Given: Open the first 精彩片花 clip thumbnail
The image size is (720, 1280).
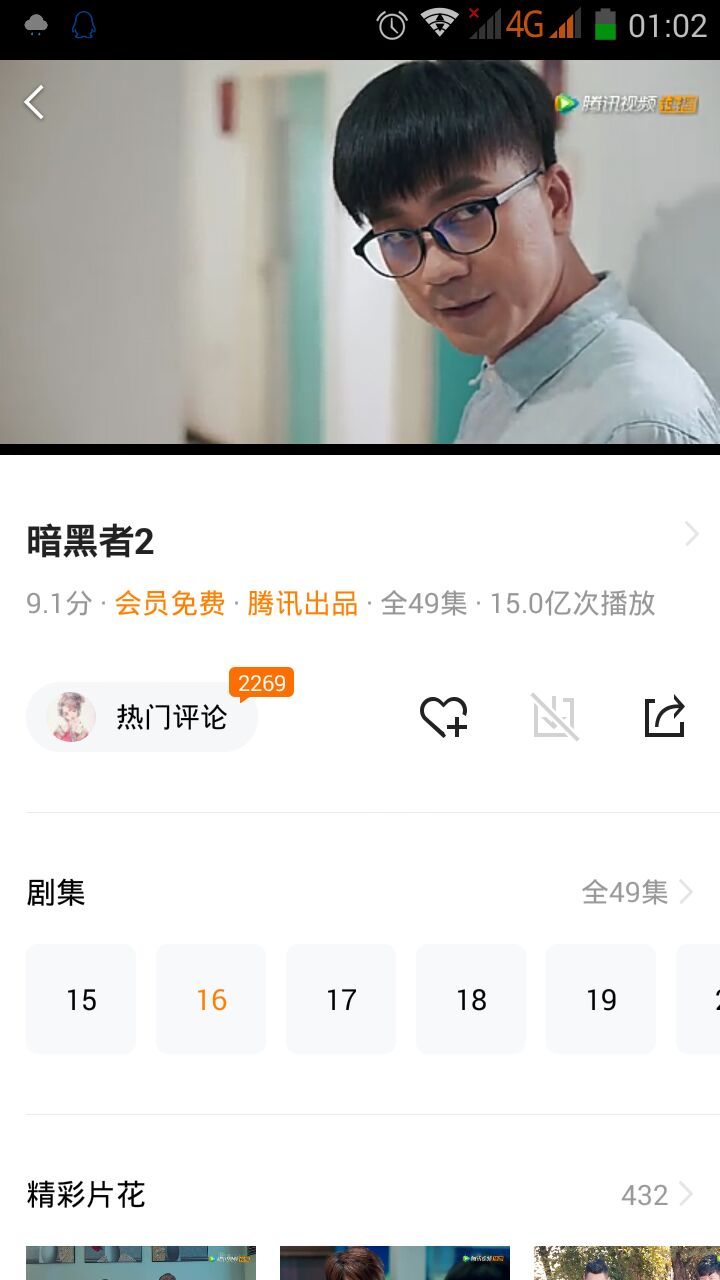Looking at the screenshot, I should coord(141,1262).
